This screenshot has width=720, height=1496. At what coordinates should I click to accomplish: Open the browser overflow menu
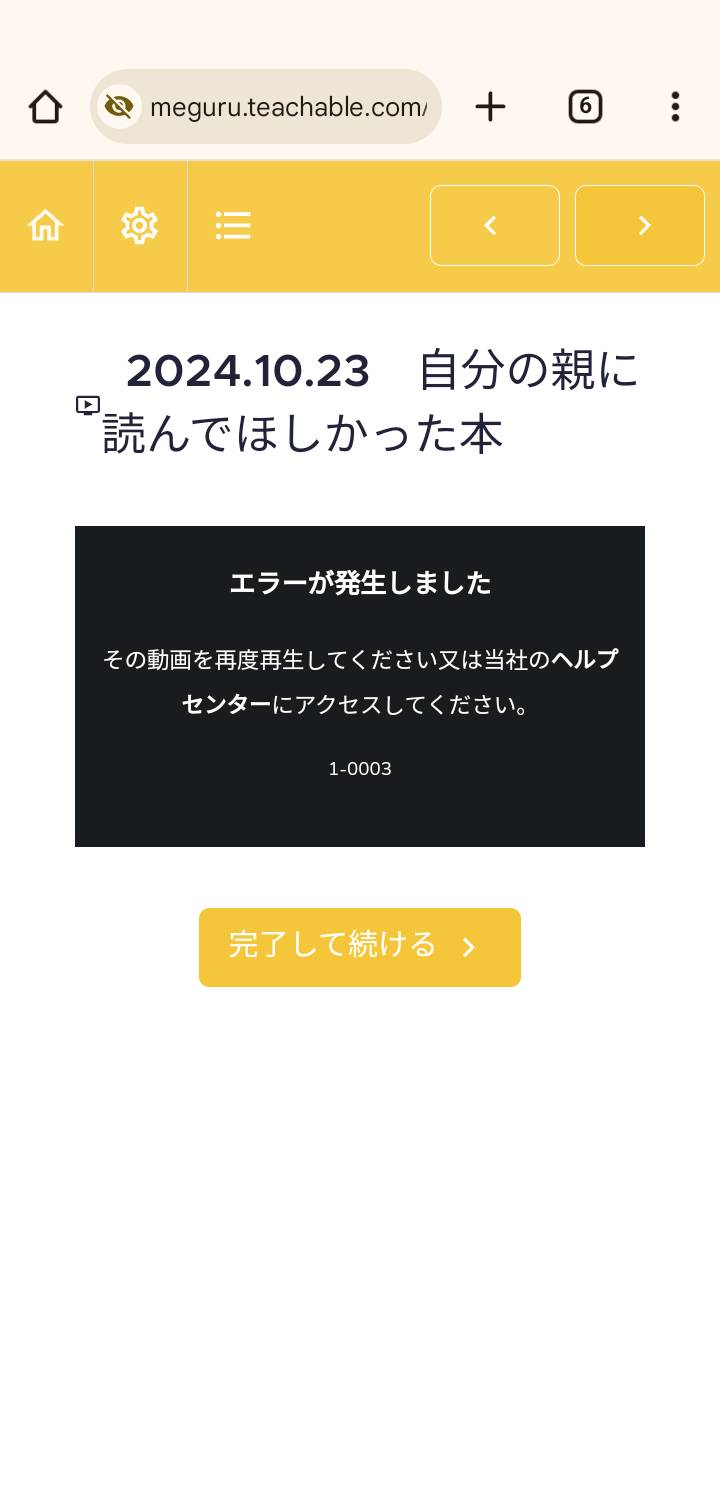pos(675,107)
